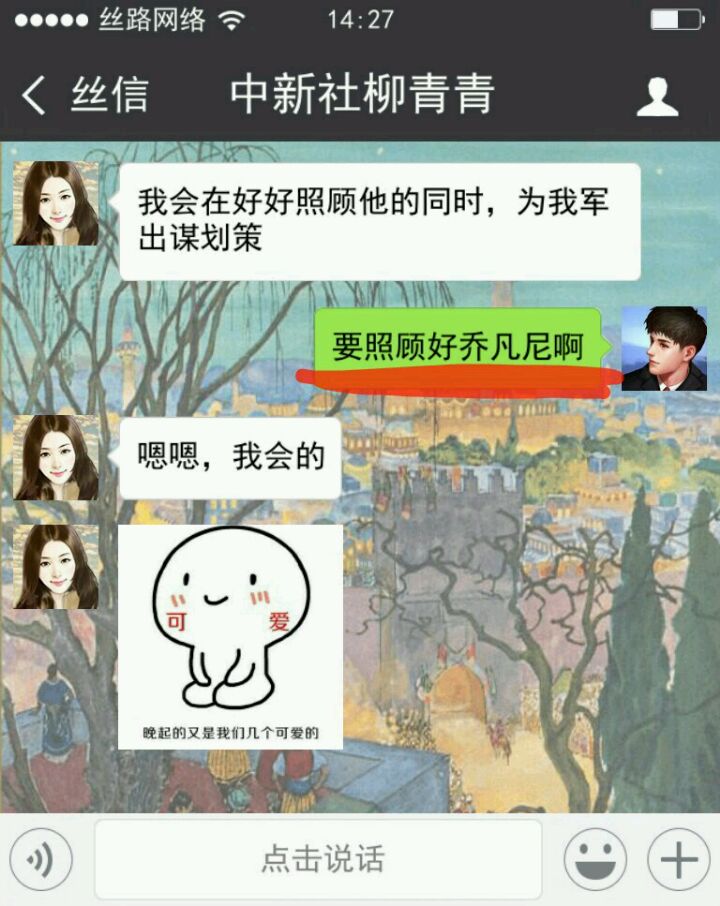
Task: Open the plus attachment menu
Action: [x=678, y=859]
